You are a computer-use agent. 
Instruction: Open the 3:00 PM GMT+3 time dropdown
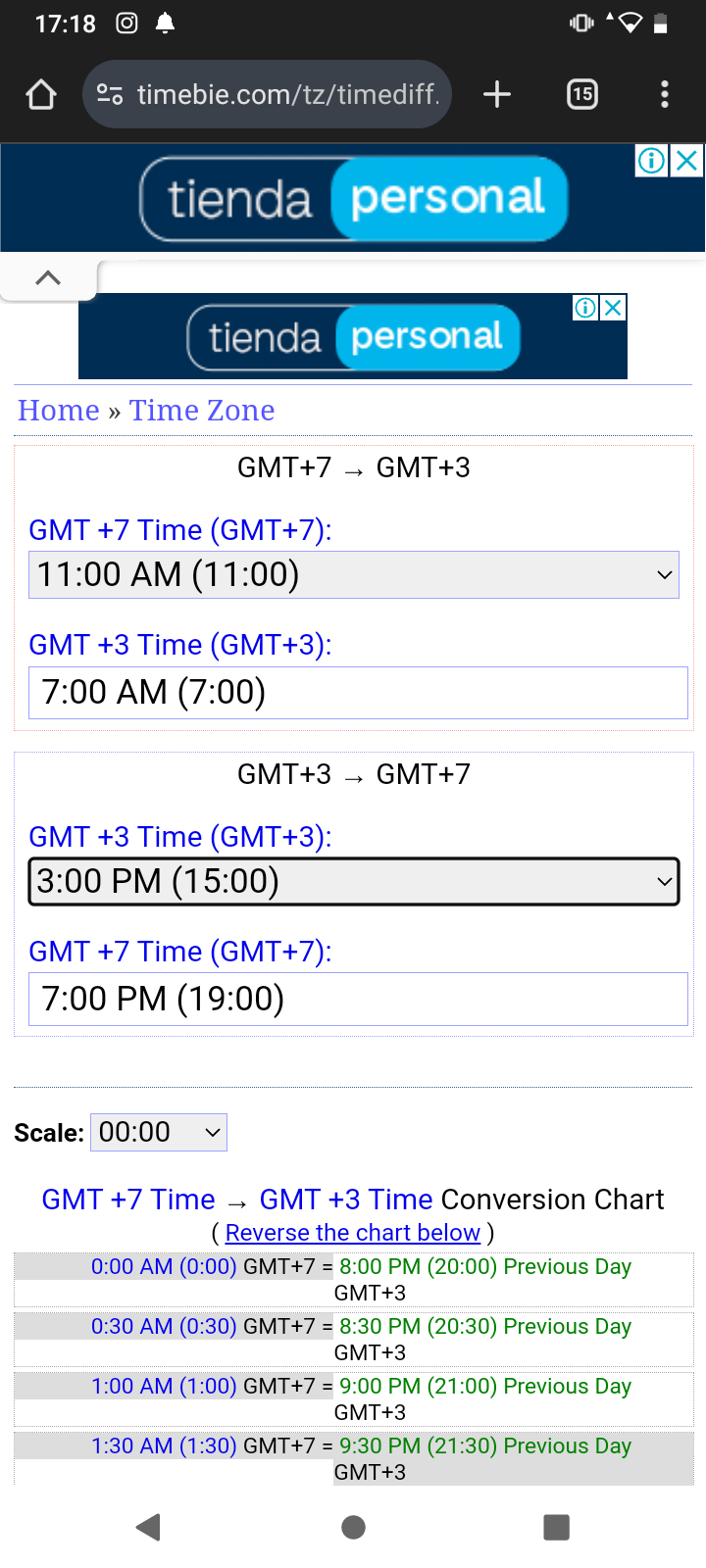coord(354,881)
